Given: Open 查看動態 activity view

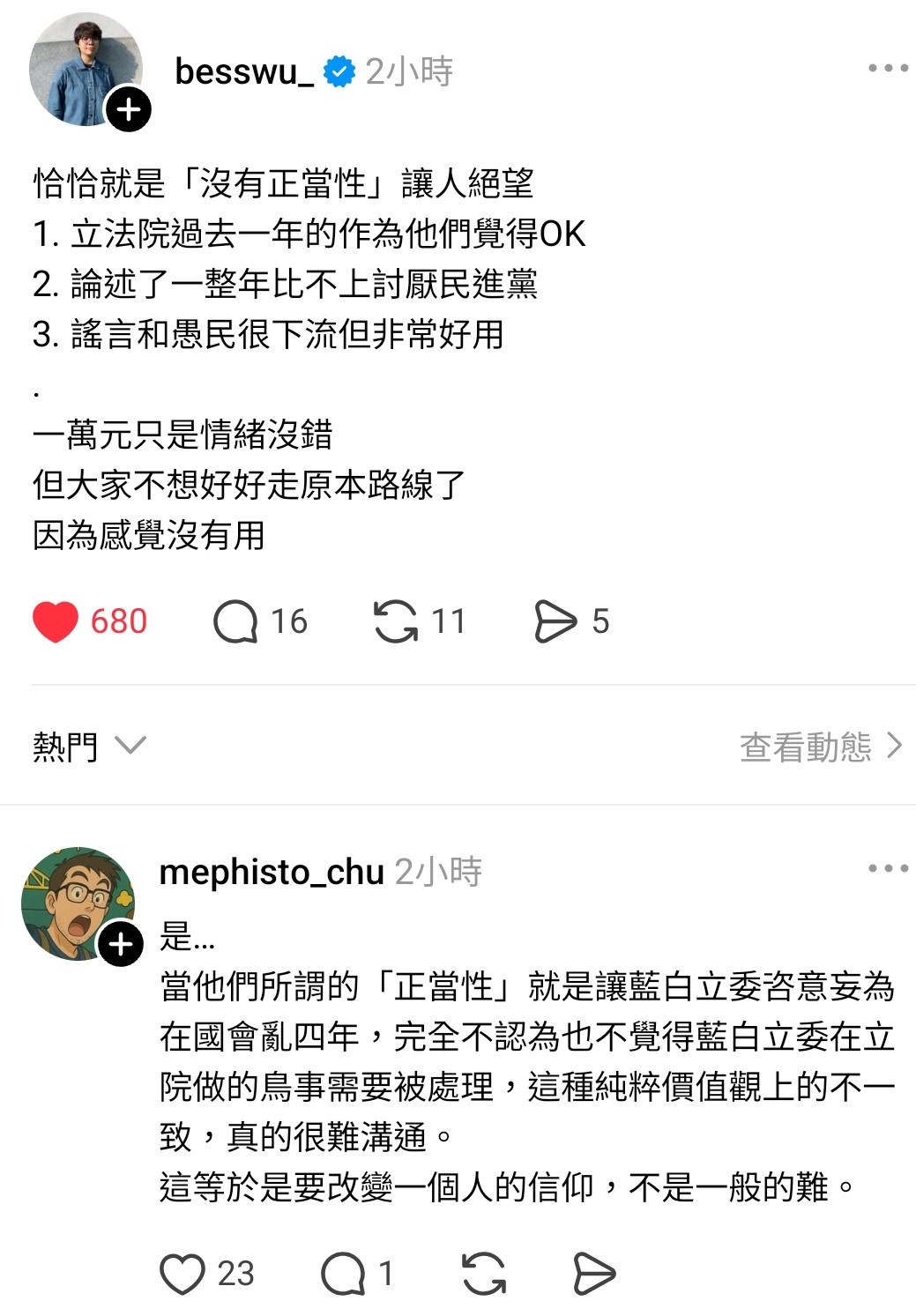Looking at the screenshot, I should click(820, 747).
